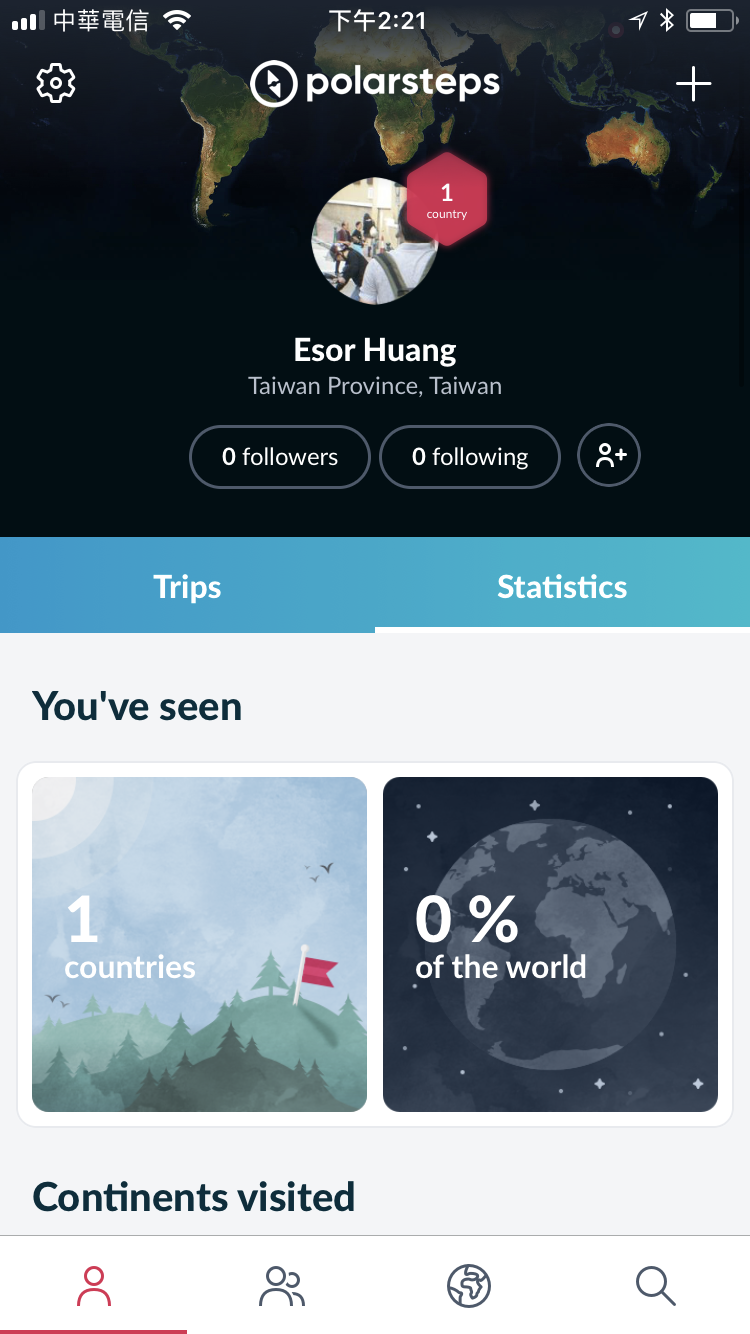Tap the Polarsteps compass logo
Screen dimensions: 750x1334
coord(273,83)
